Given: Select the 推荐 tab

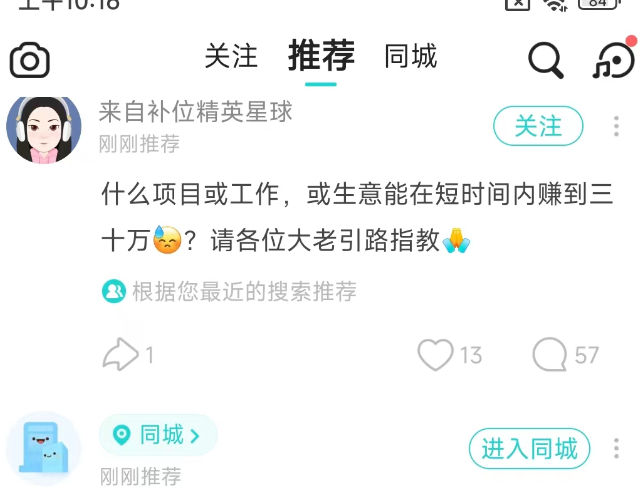Looking at the screenshot, I should (x=321, y=56).
